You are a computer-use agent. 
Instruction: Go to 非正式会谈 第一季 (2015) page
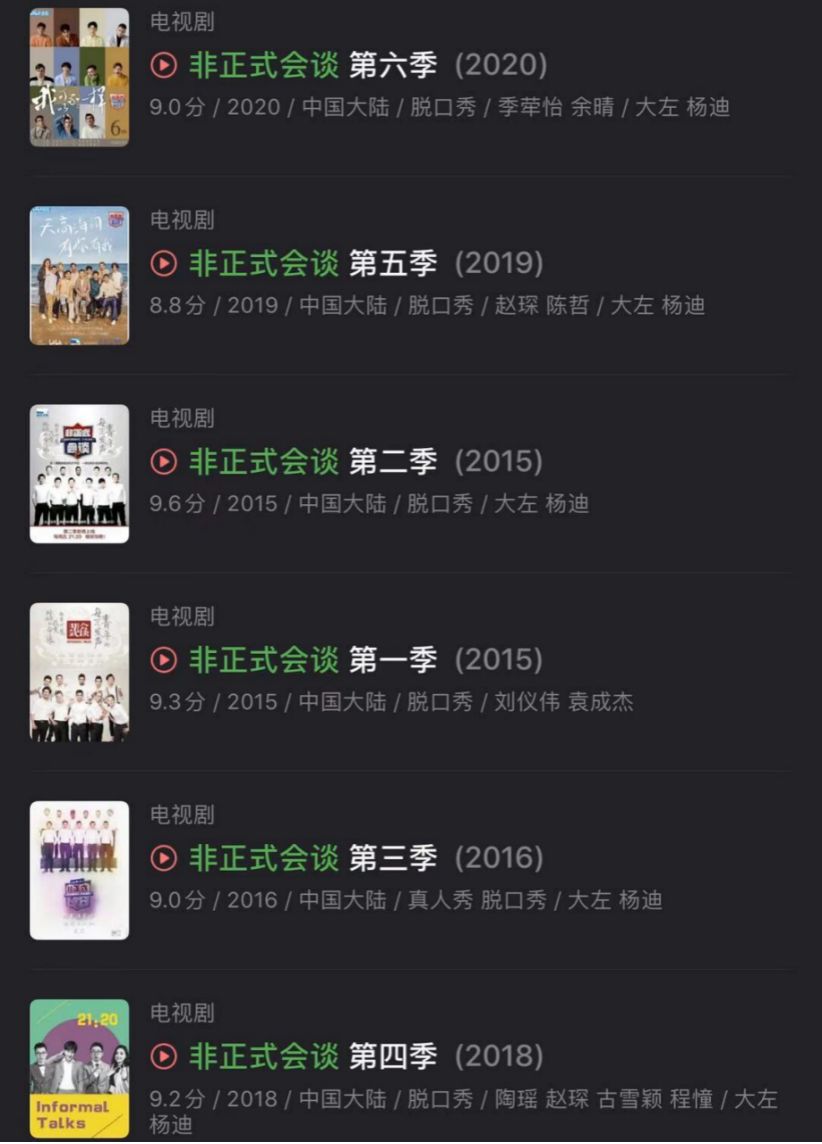click(x=346, y=660)
